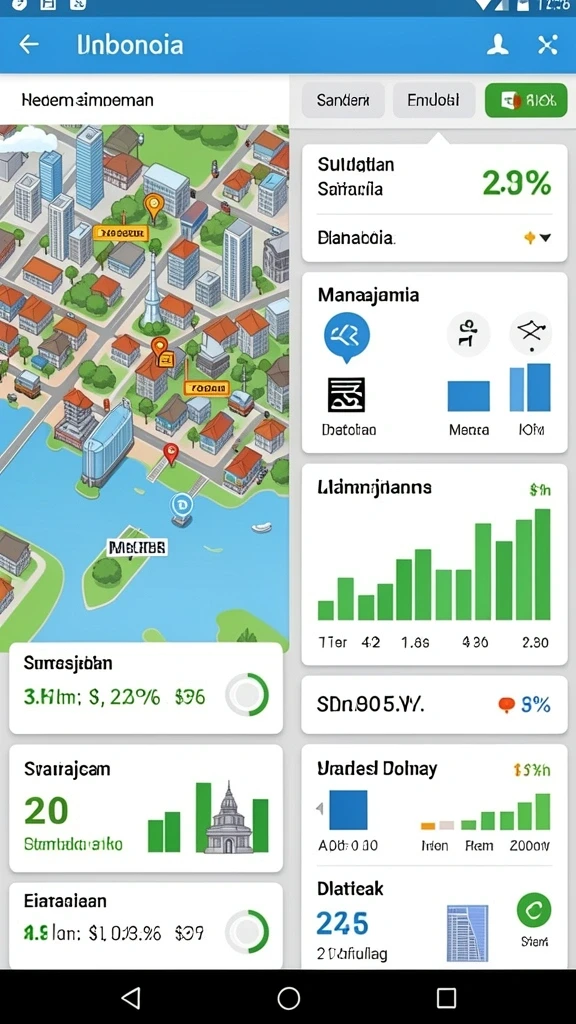Screen dimensions: 576x1024
Task: Tap the system home button
Action: point(288,998)
